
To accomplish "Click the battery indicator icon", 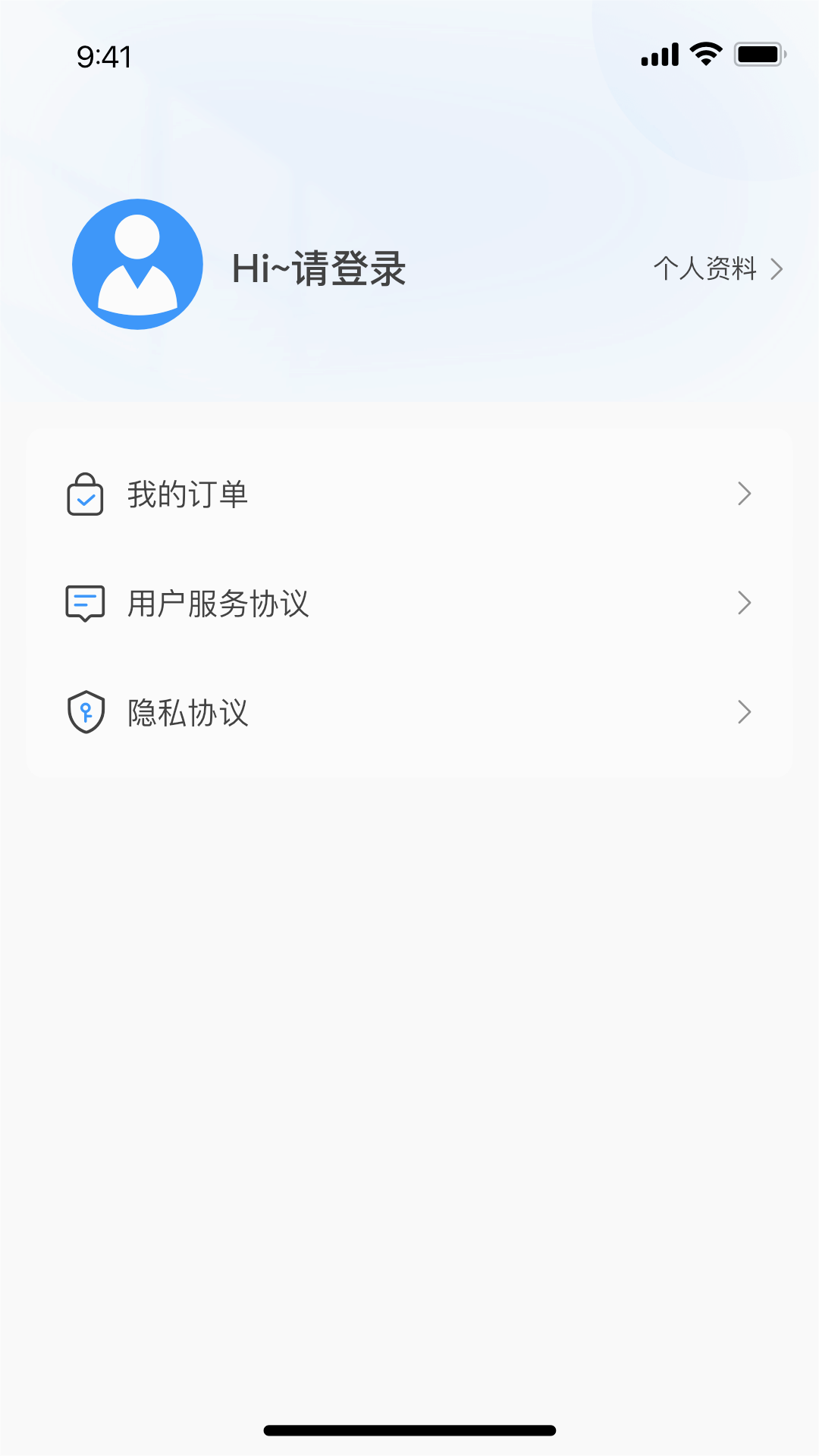I will [758, 54].
